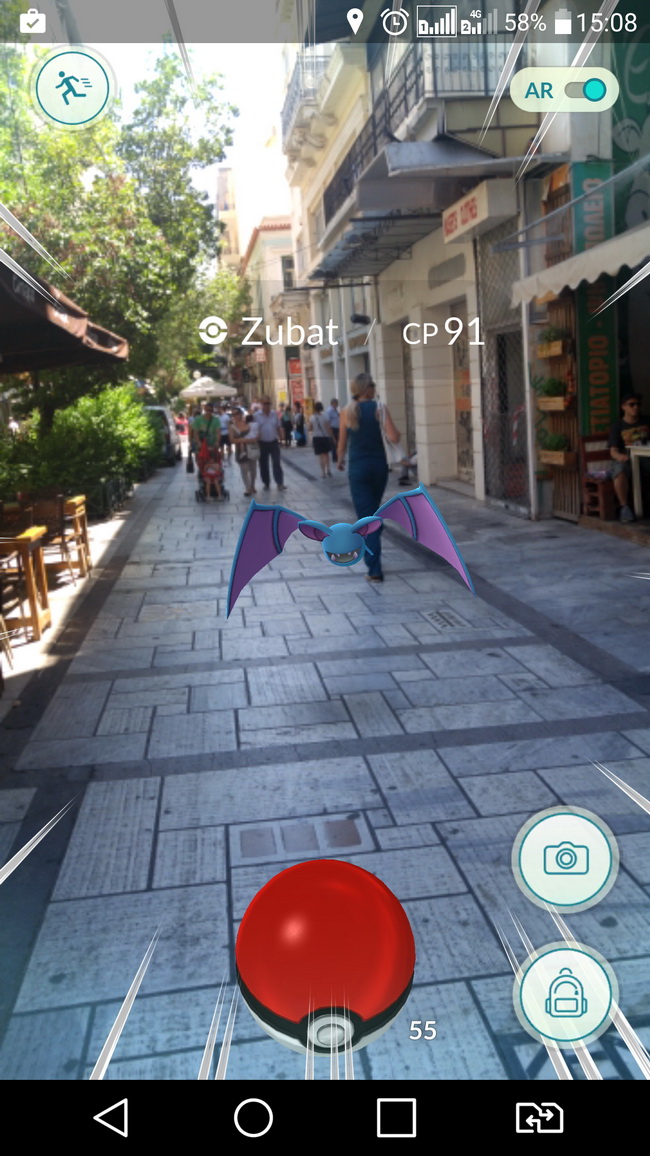Go back using the system back button
Screen dimensions: 650x1156
(x=110, y=1117)
